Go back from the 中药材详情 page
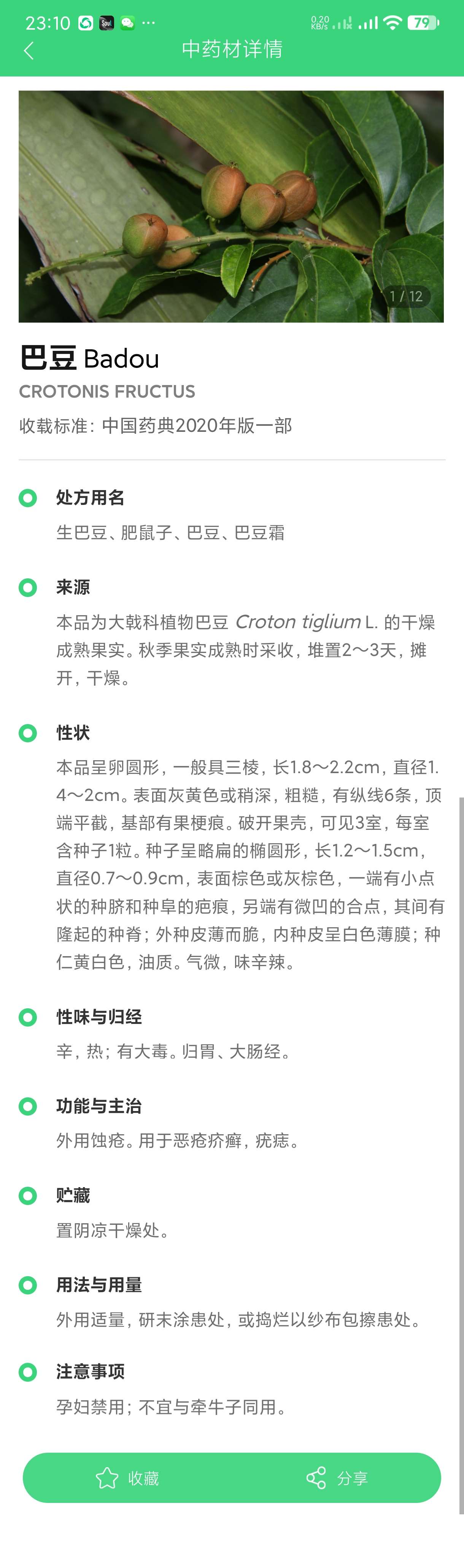 pyautogui.click(x=29, y=51)
